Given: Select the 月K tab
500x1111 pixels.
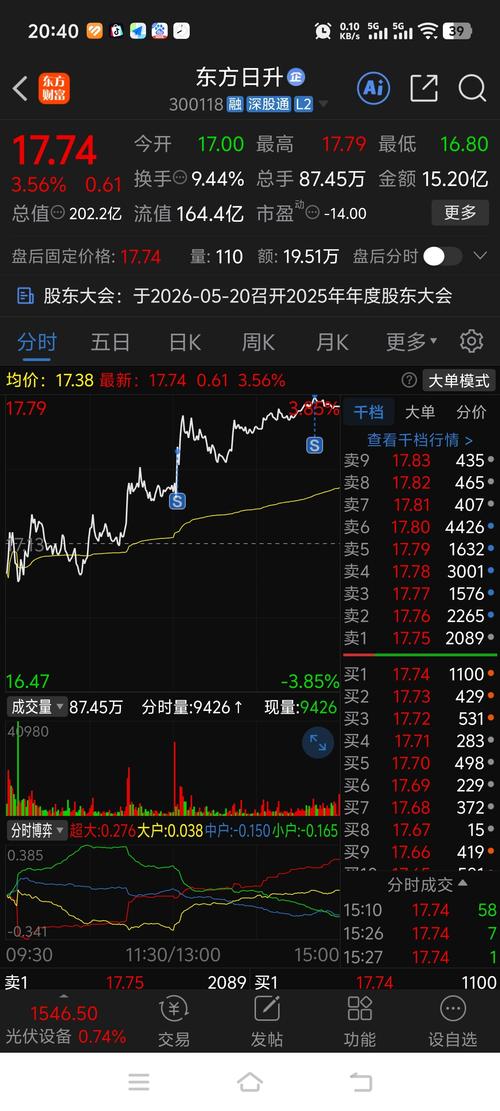Looking at the screenshot, I should point(331,343).
